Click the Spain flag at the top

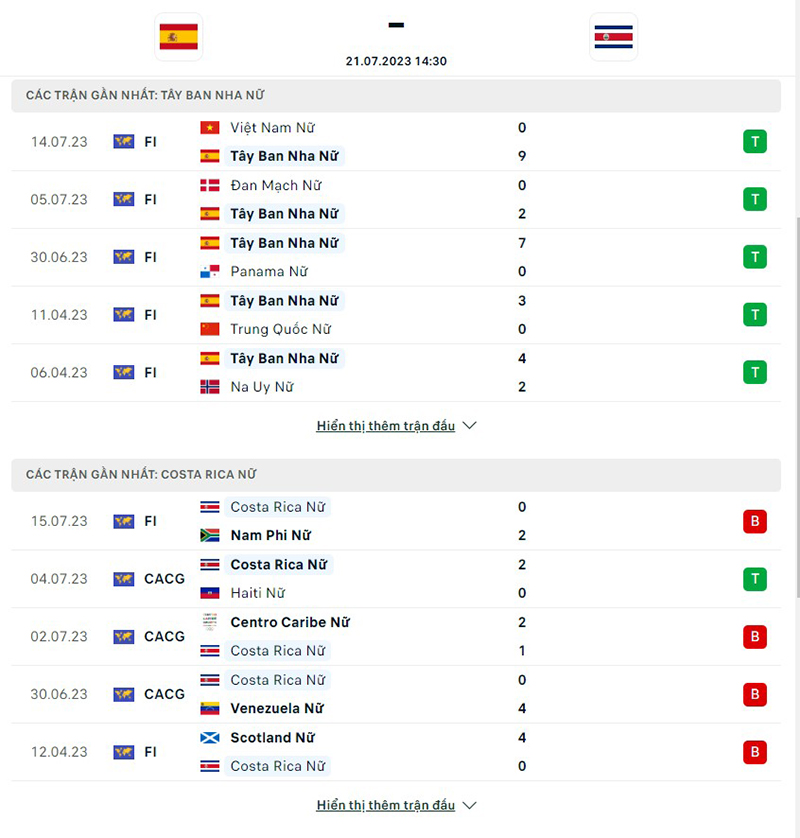coord(178,37)
